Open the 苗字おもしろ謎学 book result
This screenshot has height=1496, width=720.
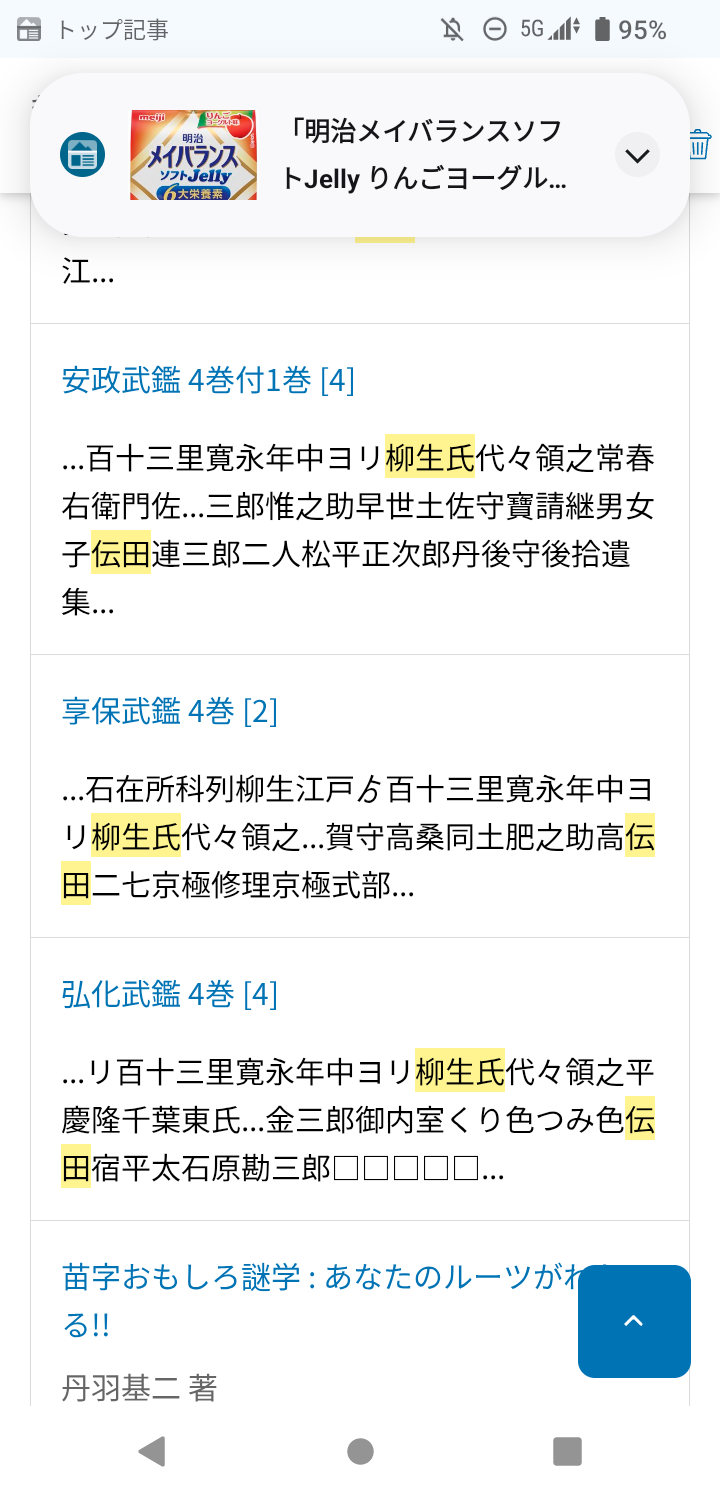pyautogui.click(x=320, y=1300)
